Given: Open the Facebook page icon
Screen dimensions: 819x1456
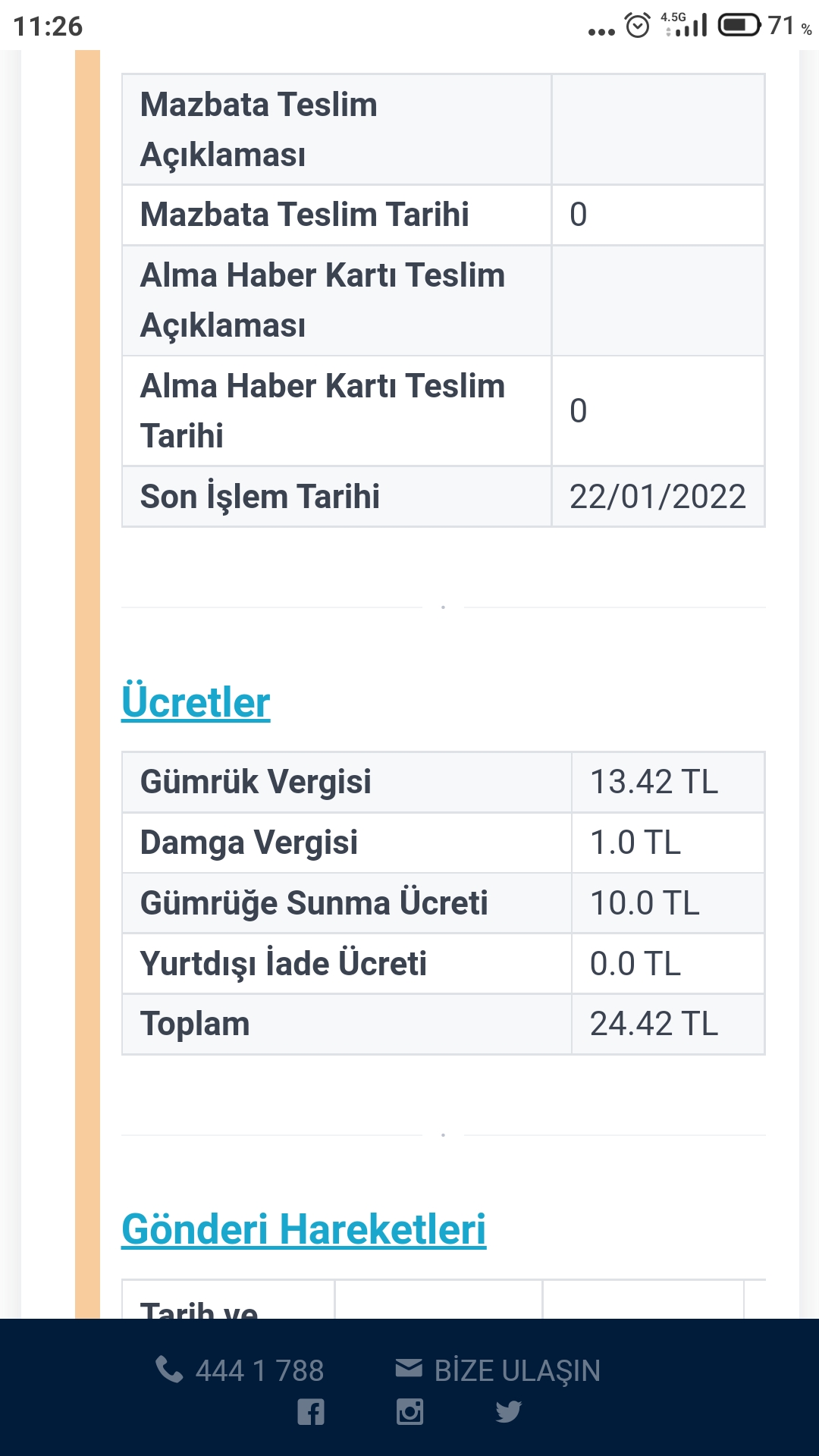Looking at the screenshot, I should click(311, 1412).
